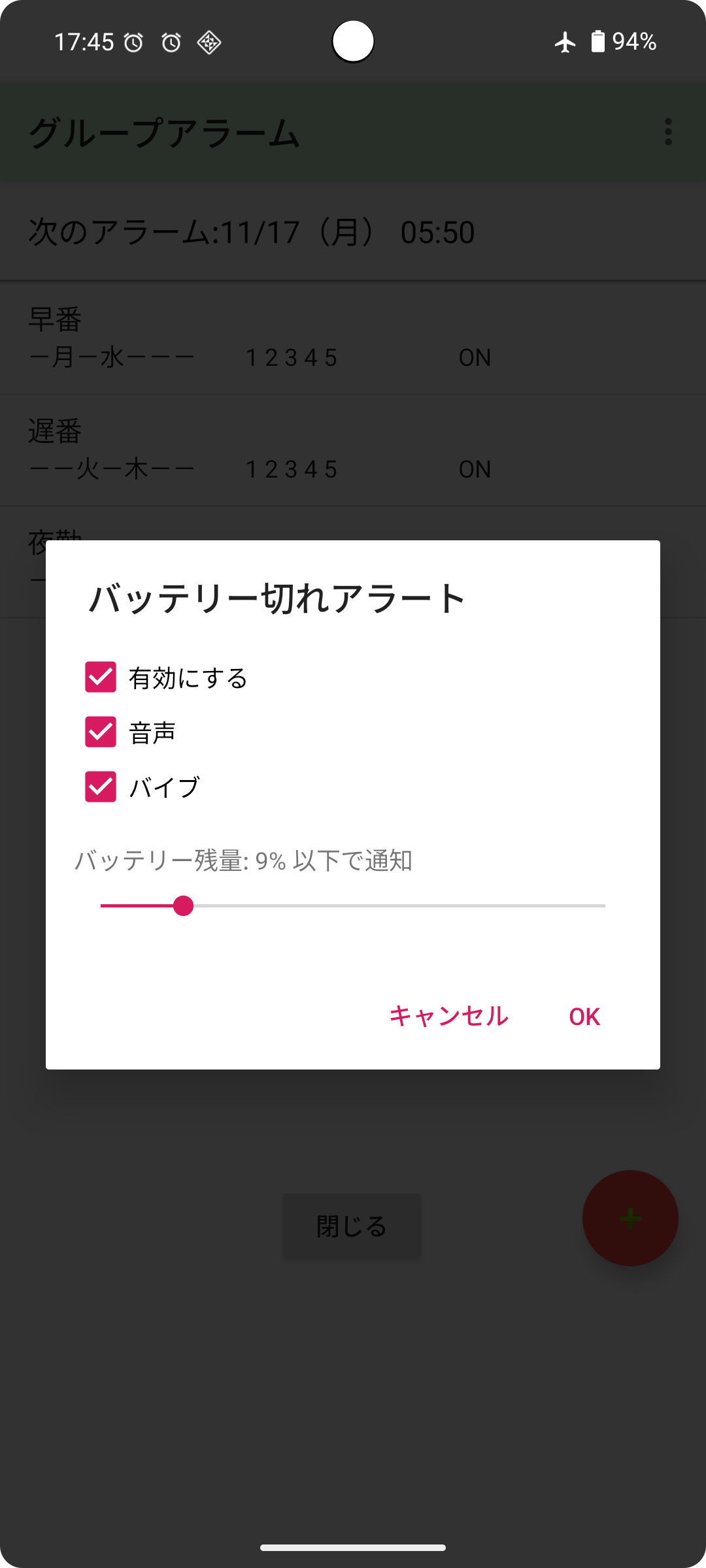The height and width of the screenshot is (1568, 706).
Task: Disable the 音声 option
Action: (100, 733)
